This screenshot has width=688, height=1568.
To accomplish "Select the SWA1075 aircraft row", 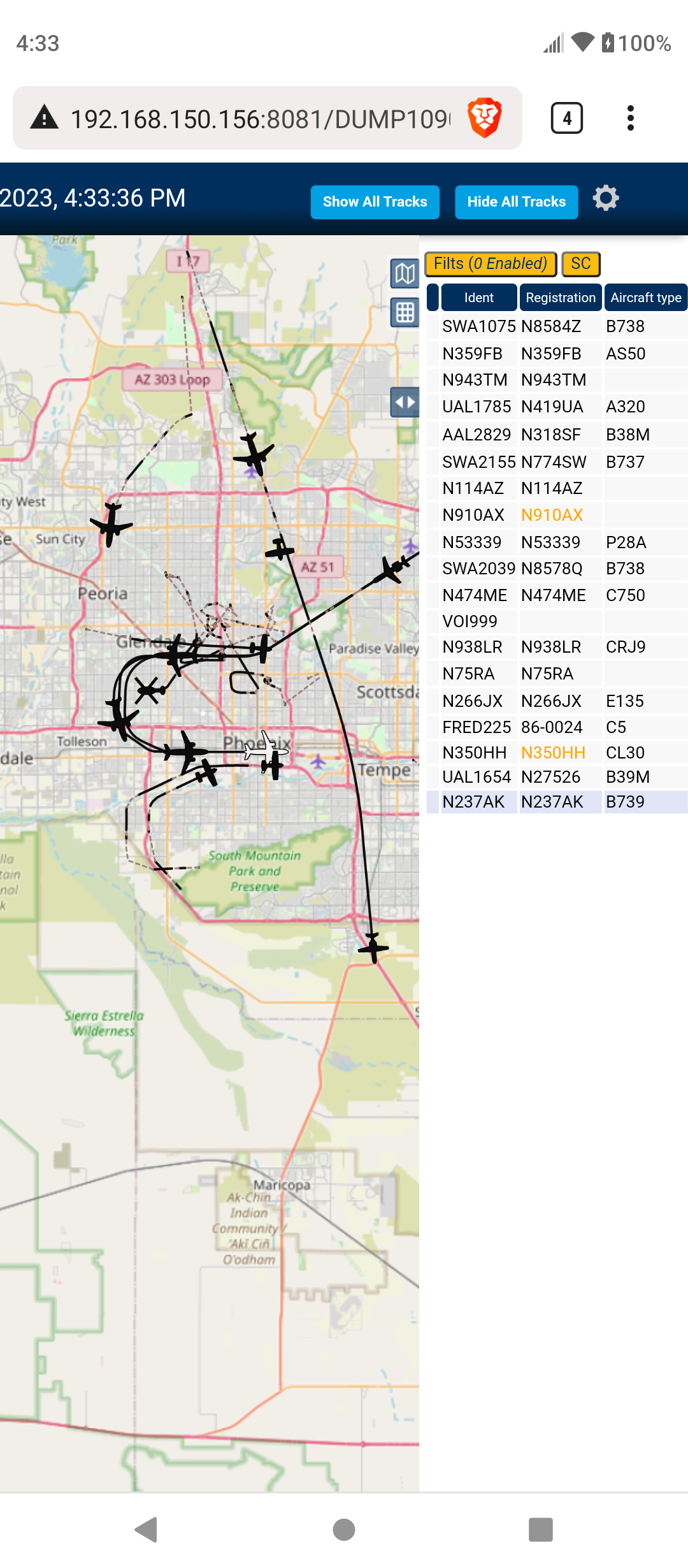I will 557,326.
